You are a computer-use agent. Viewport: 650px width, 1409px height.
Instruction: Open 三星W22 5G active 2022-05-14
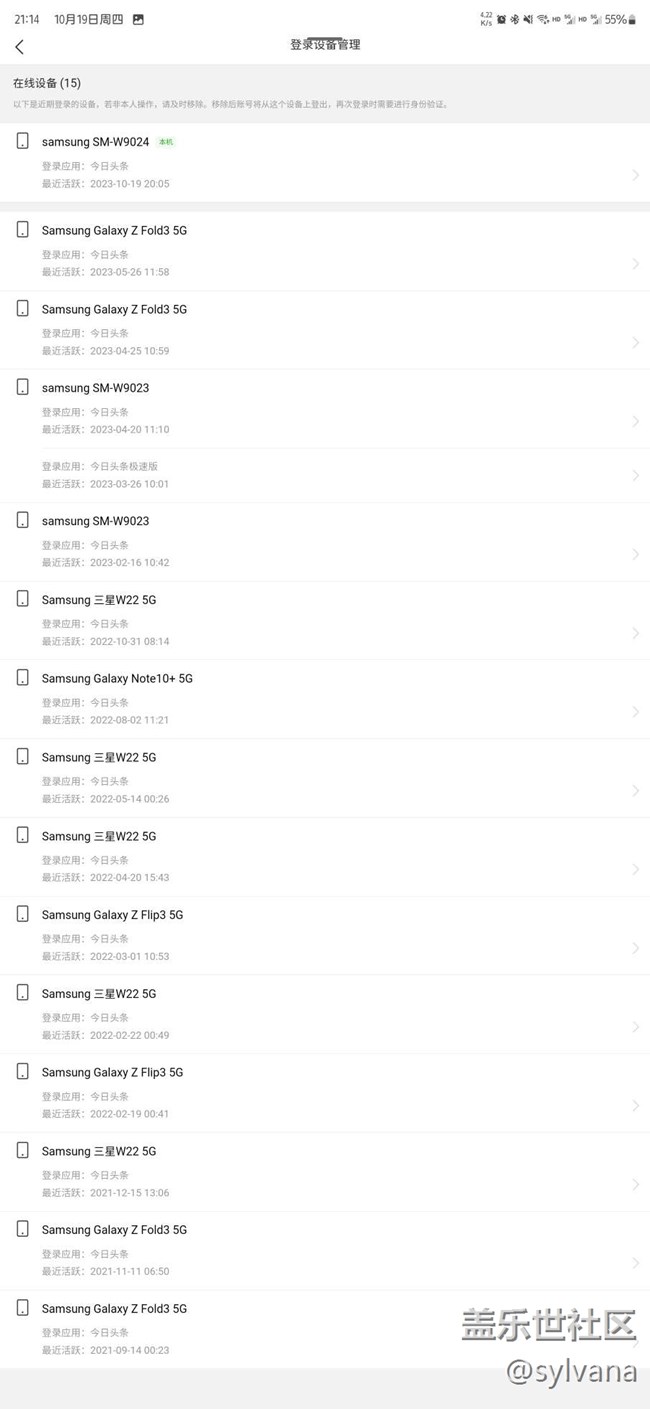[x=324, y=778]
